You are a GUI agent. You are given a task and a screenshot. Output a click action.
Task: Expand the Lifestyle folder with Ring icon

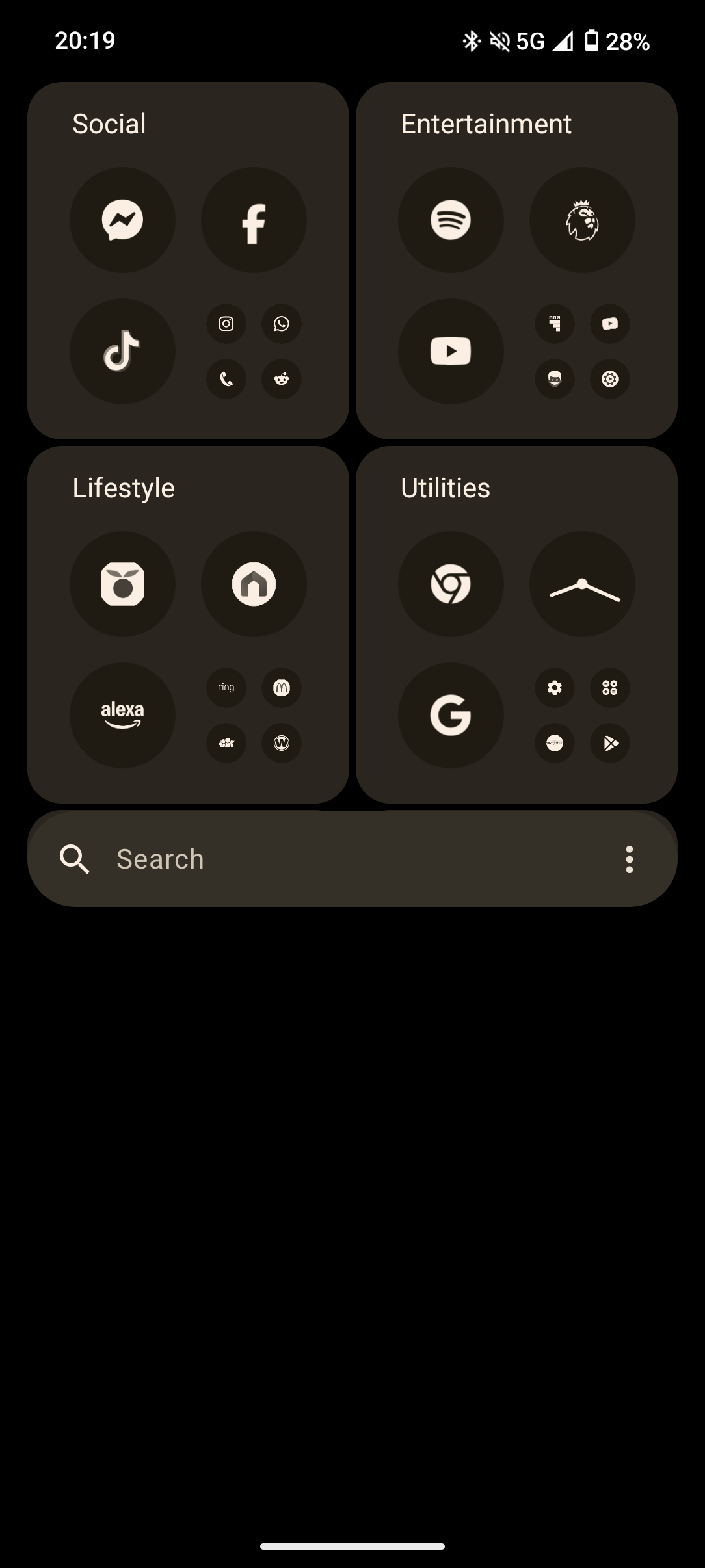(254, 715)
